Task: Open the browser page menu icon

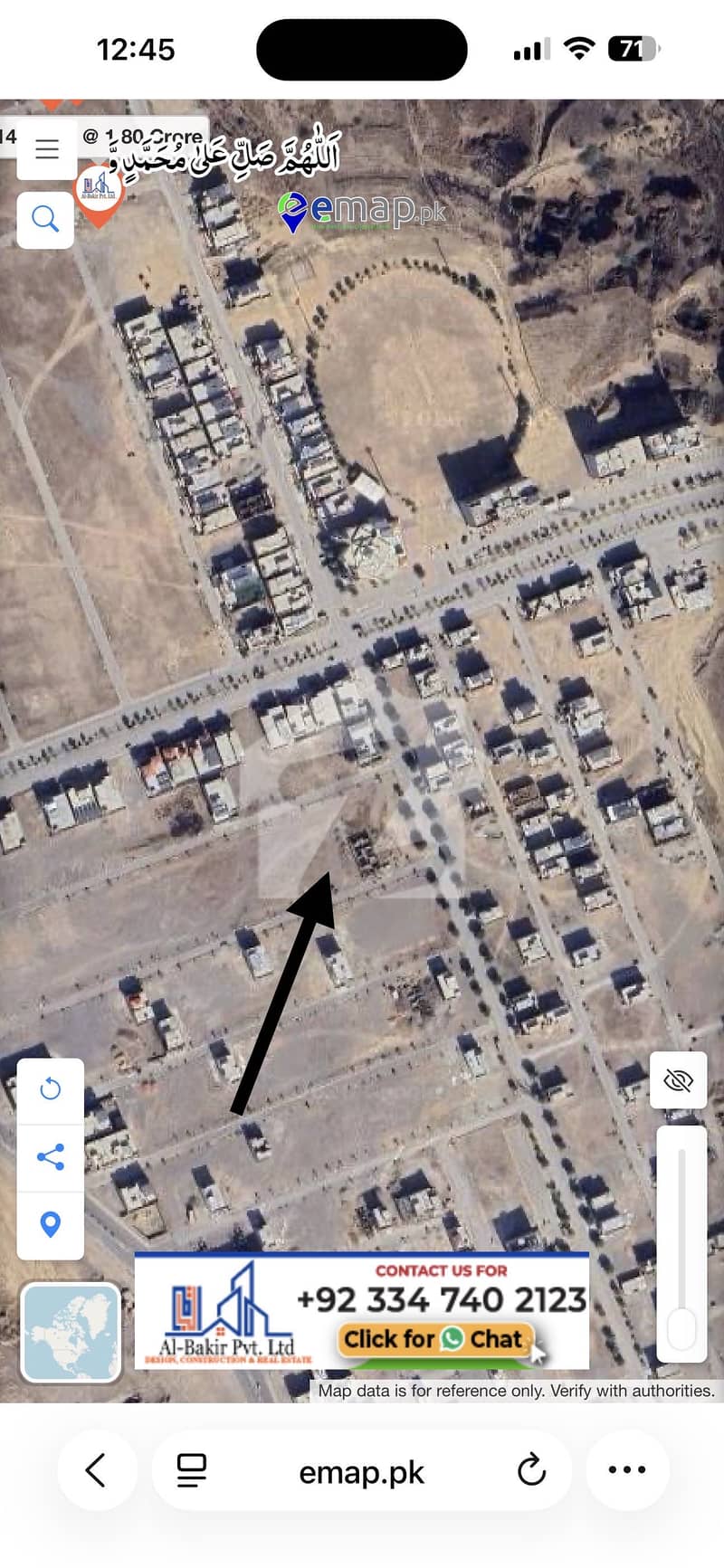Action: click(191, 1470)
